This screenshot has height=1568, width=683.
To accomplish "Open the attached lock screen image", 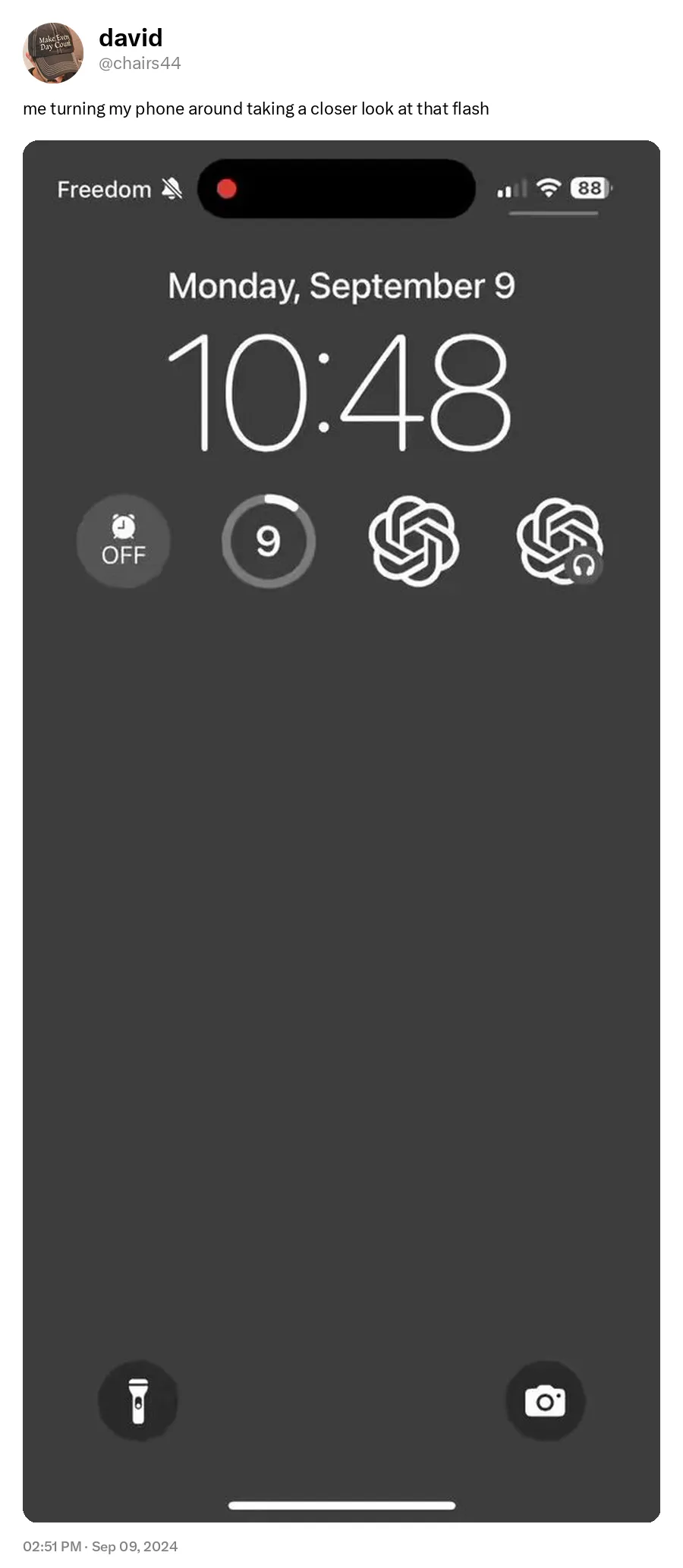I will pyautogui.click(x=341, y=831).
